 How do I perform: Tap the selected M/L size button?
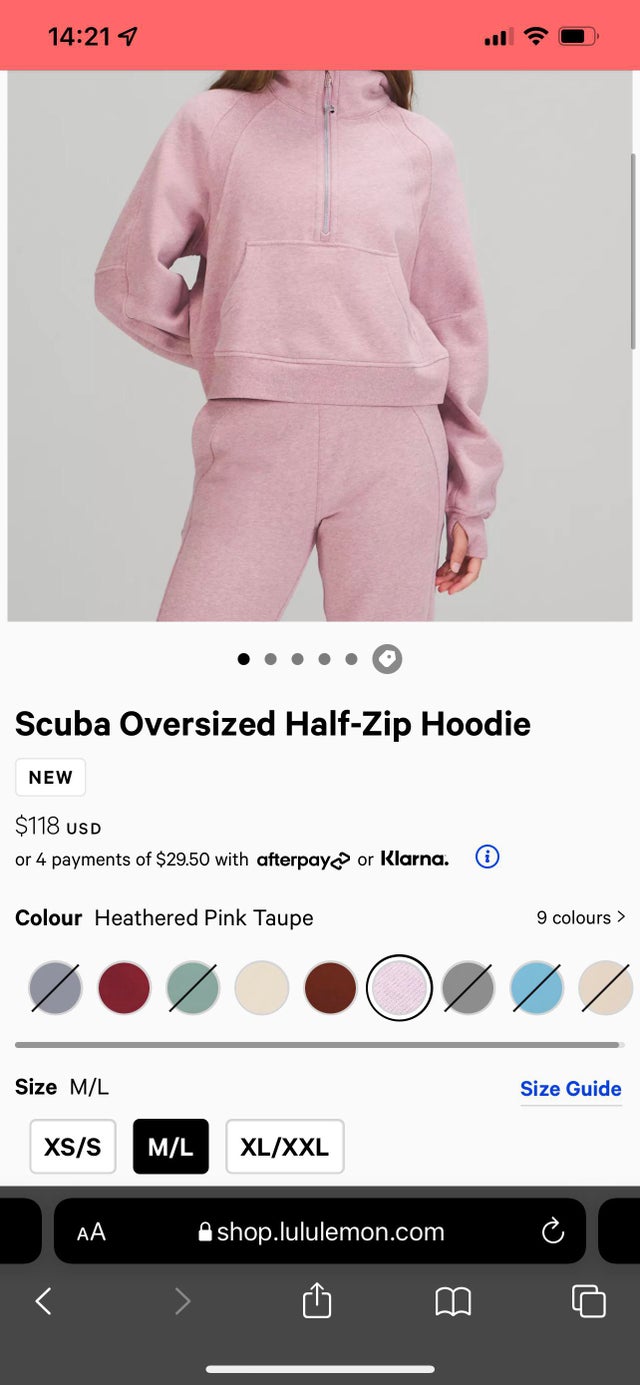171,1146
